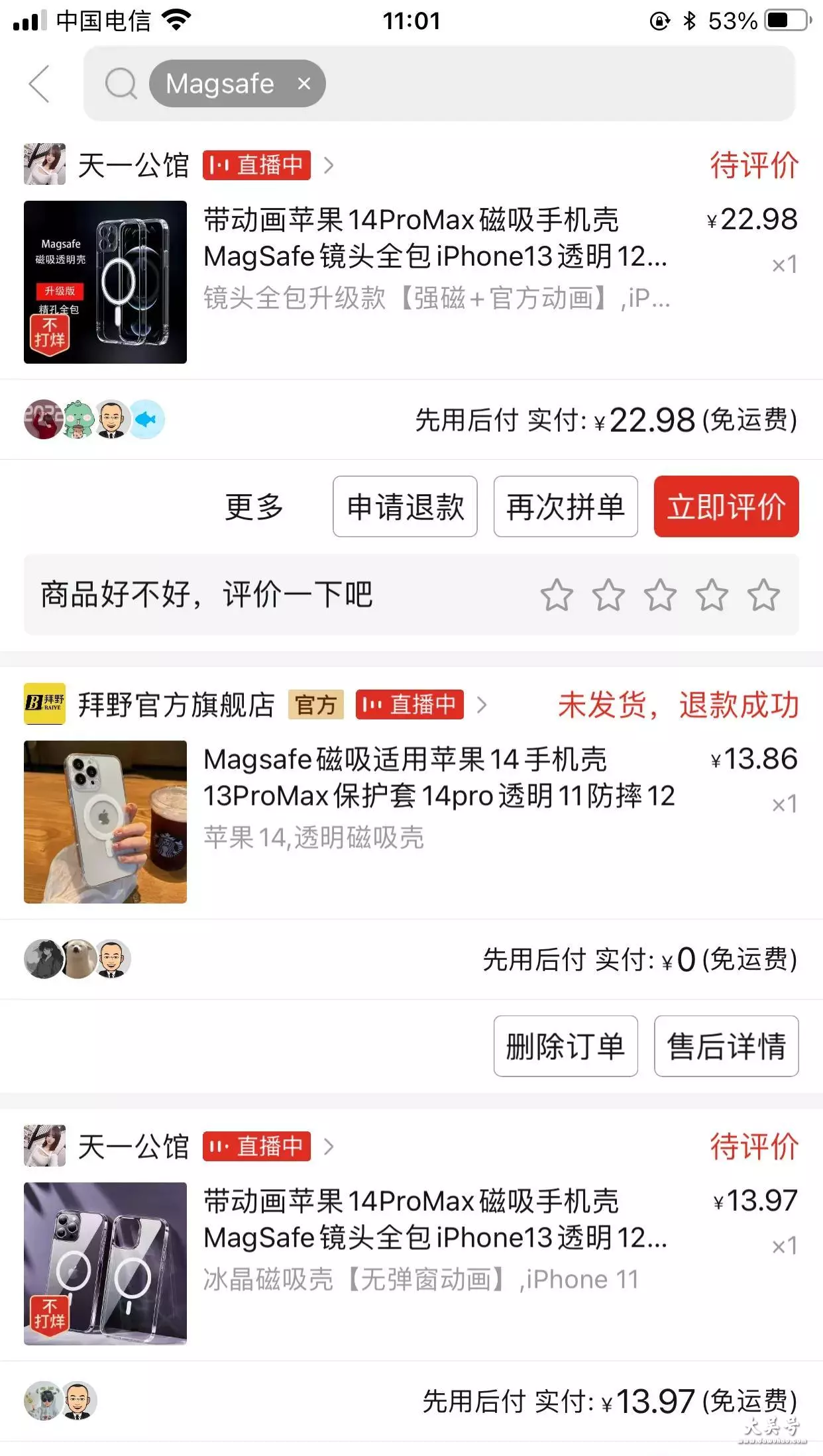Remove the Magsafe search chip

[304, 83]
